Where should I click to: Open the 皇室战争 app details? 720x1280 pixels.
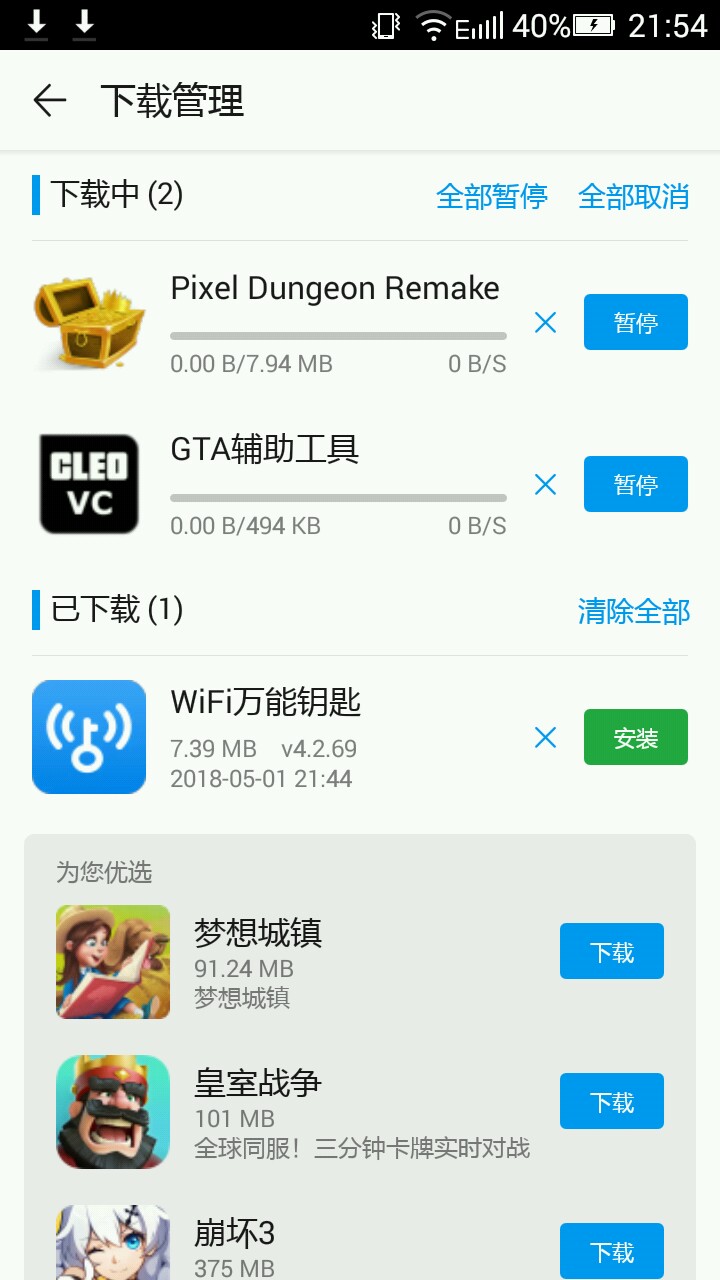click(258, 1084)
